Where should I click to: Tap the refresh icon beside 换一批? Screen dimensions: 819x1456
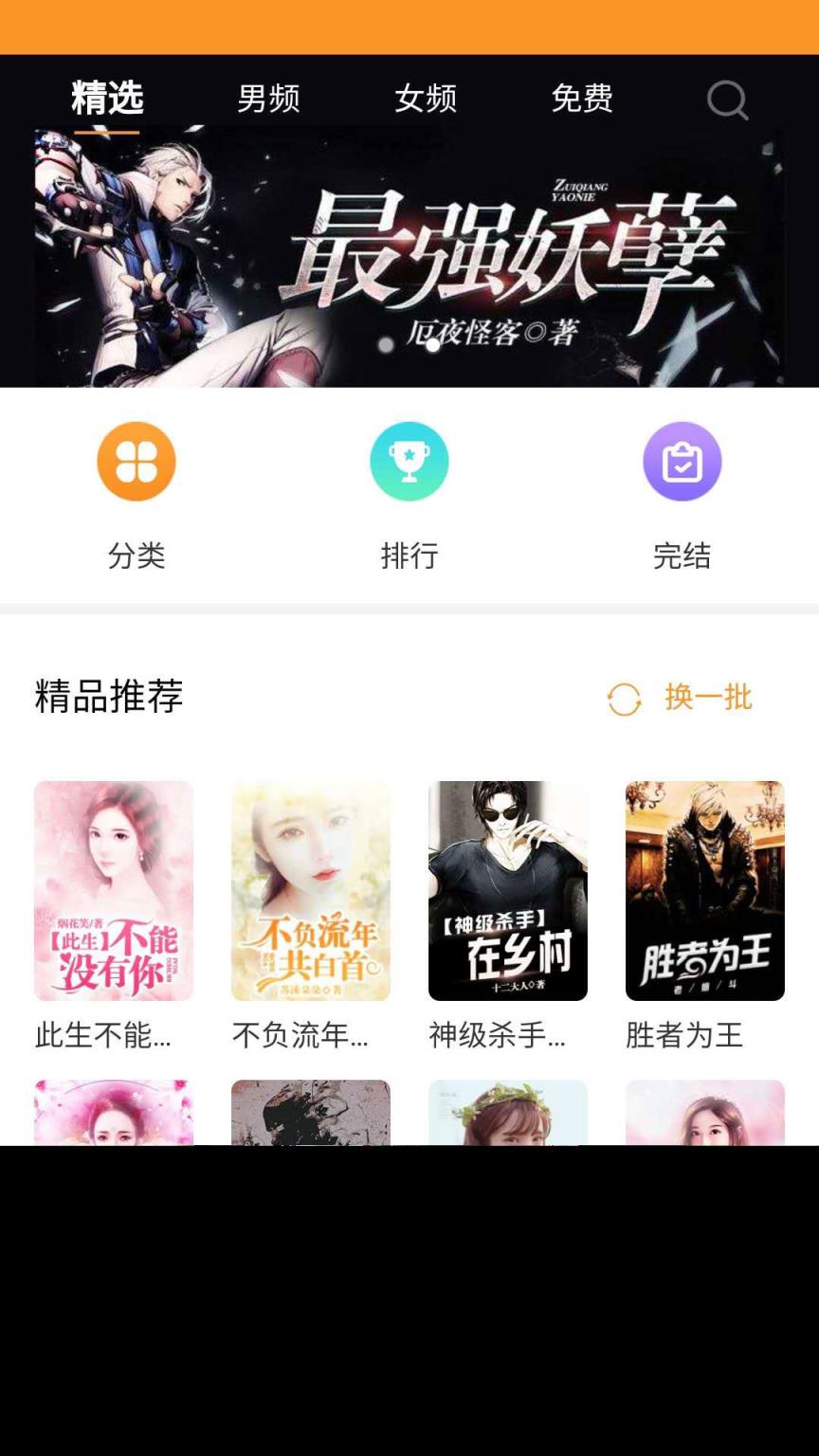pyautogui.click(x=624, y=698)
